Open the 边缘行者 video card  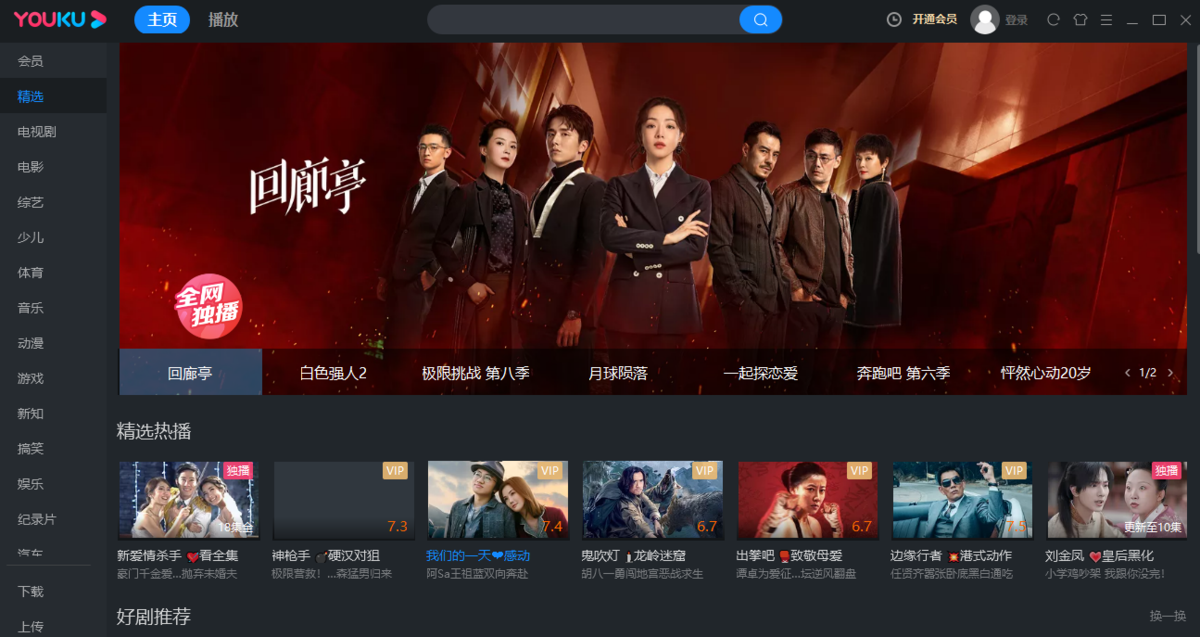click(x=962, y=500)
